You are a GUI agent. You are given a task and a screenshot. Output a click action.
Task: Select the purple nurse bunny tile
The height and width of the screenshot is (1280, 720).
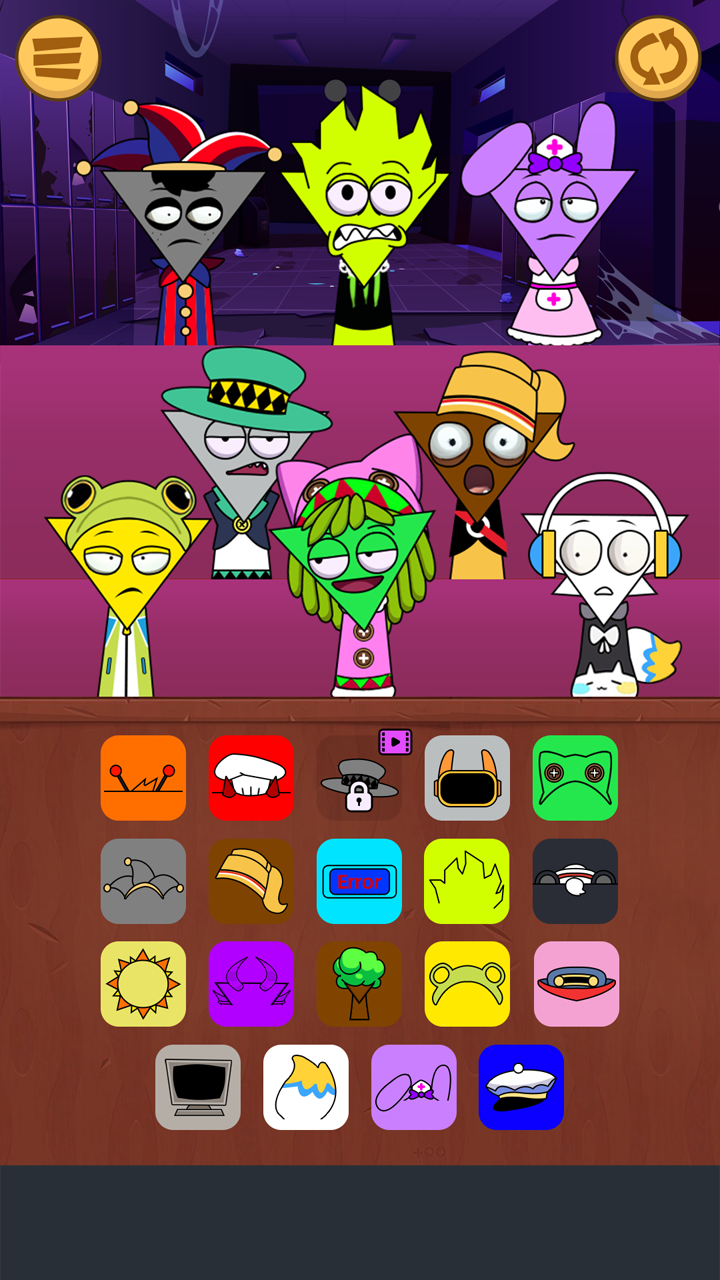tap(414, 1087)
